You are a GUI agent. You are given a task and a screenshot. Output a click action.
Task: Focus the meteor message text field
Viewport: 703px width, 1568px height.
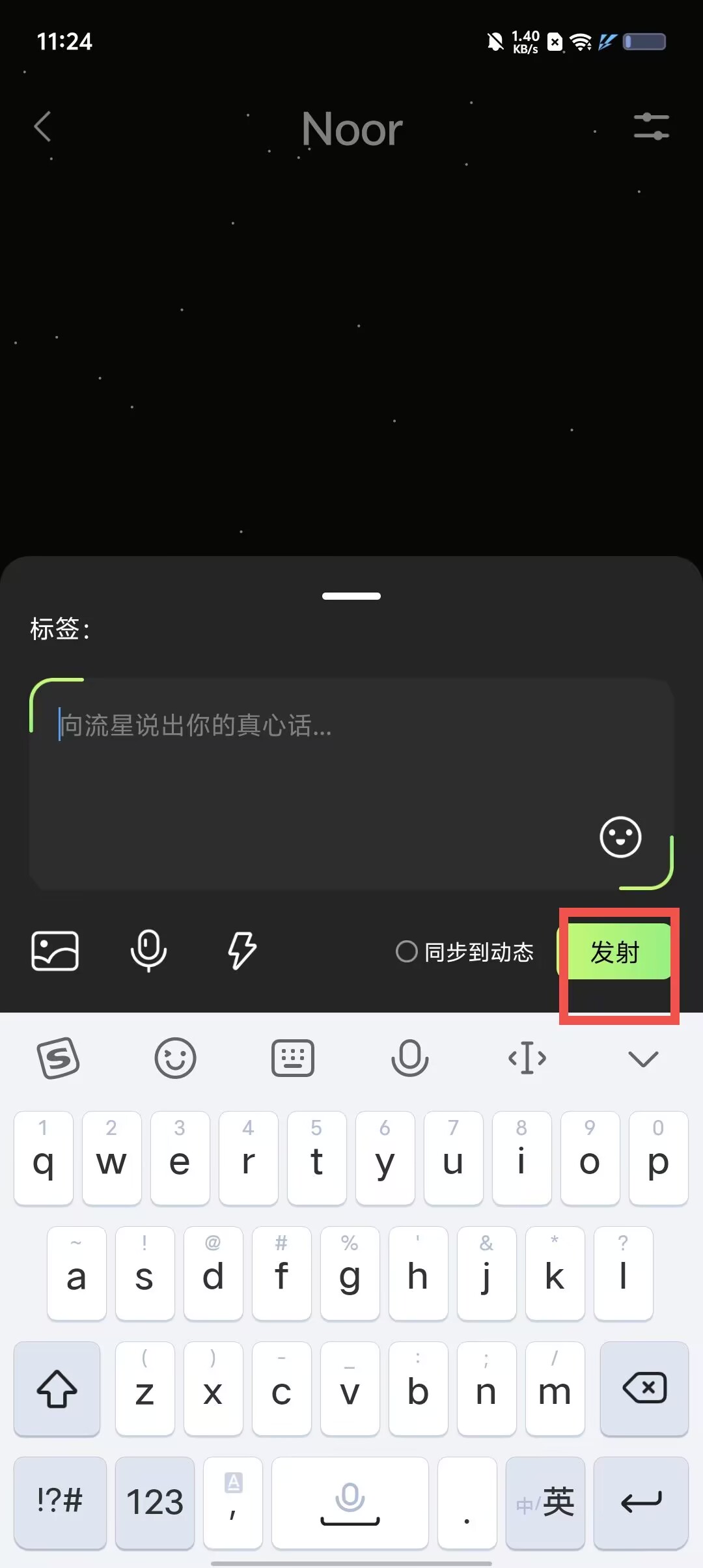click(351, 784)
